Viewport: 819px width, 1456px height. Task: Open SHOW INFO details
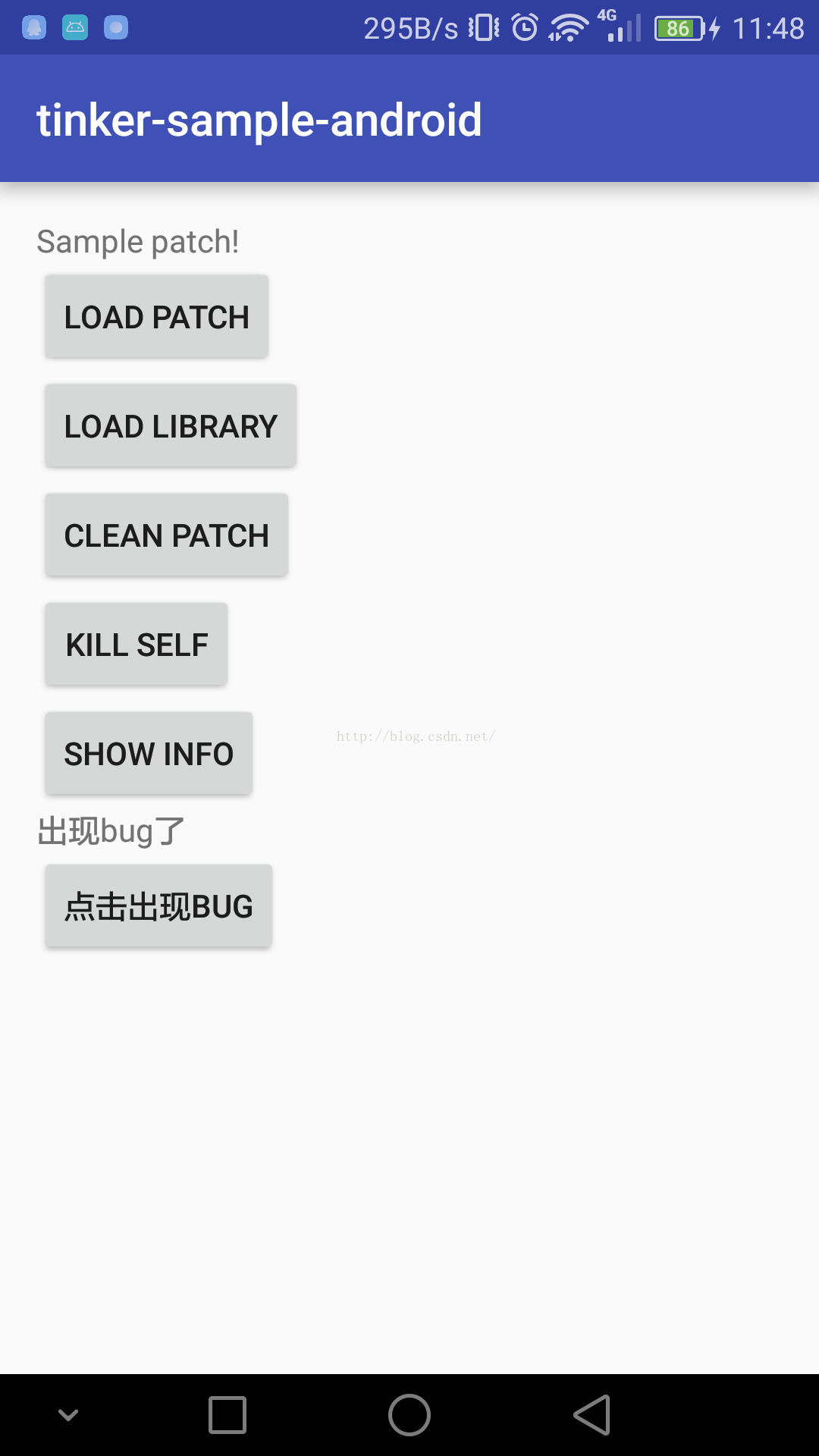(x=149, y=754)
